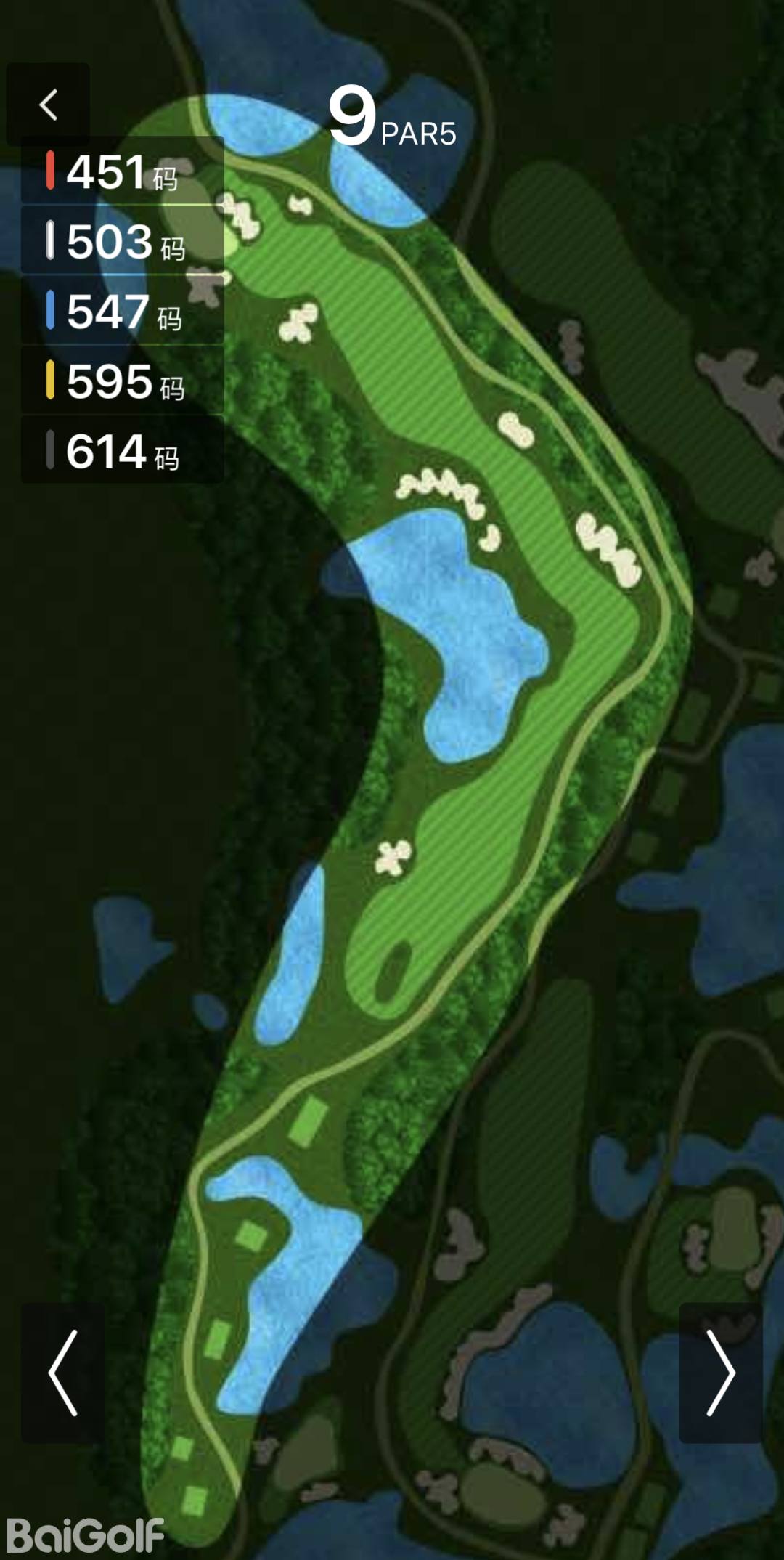
Task: Advance to the next hole map
Action: [721, 1373]
